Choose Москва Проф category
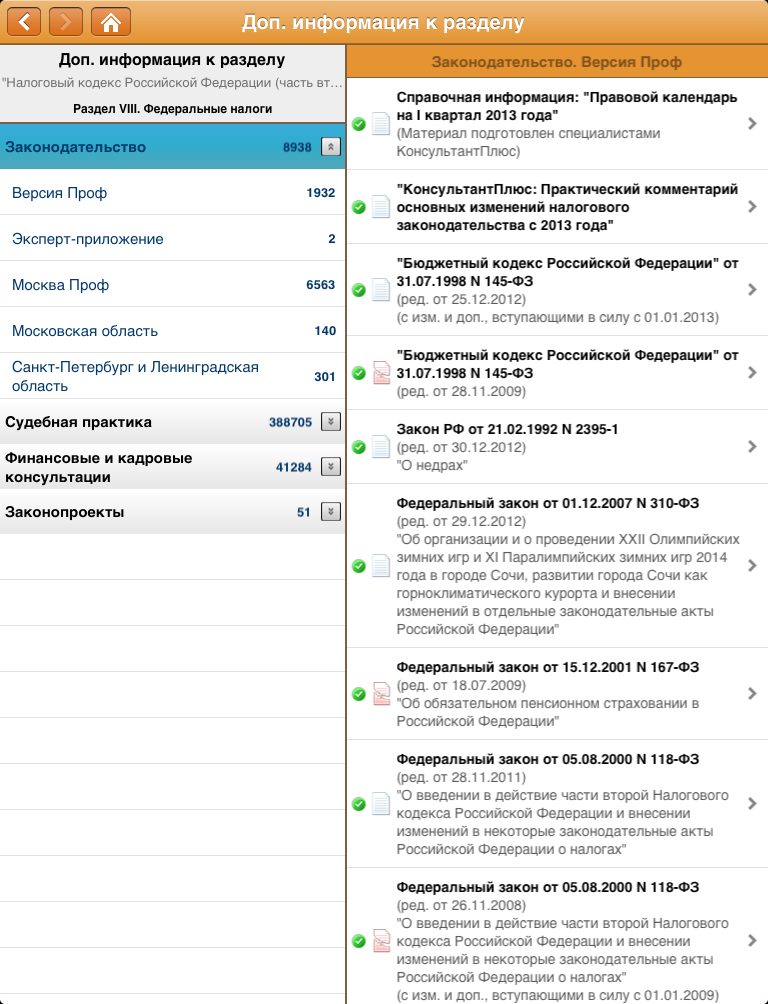 pos(172,284)
